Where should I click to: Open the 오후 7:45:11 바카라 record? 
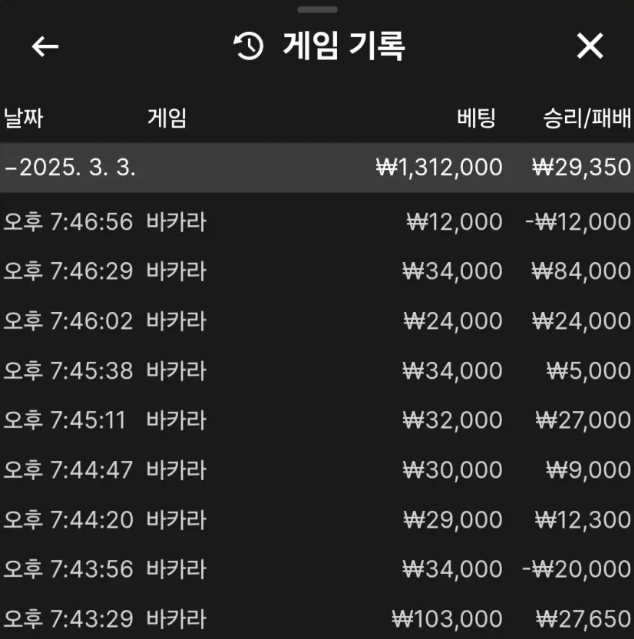point(316,420)
